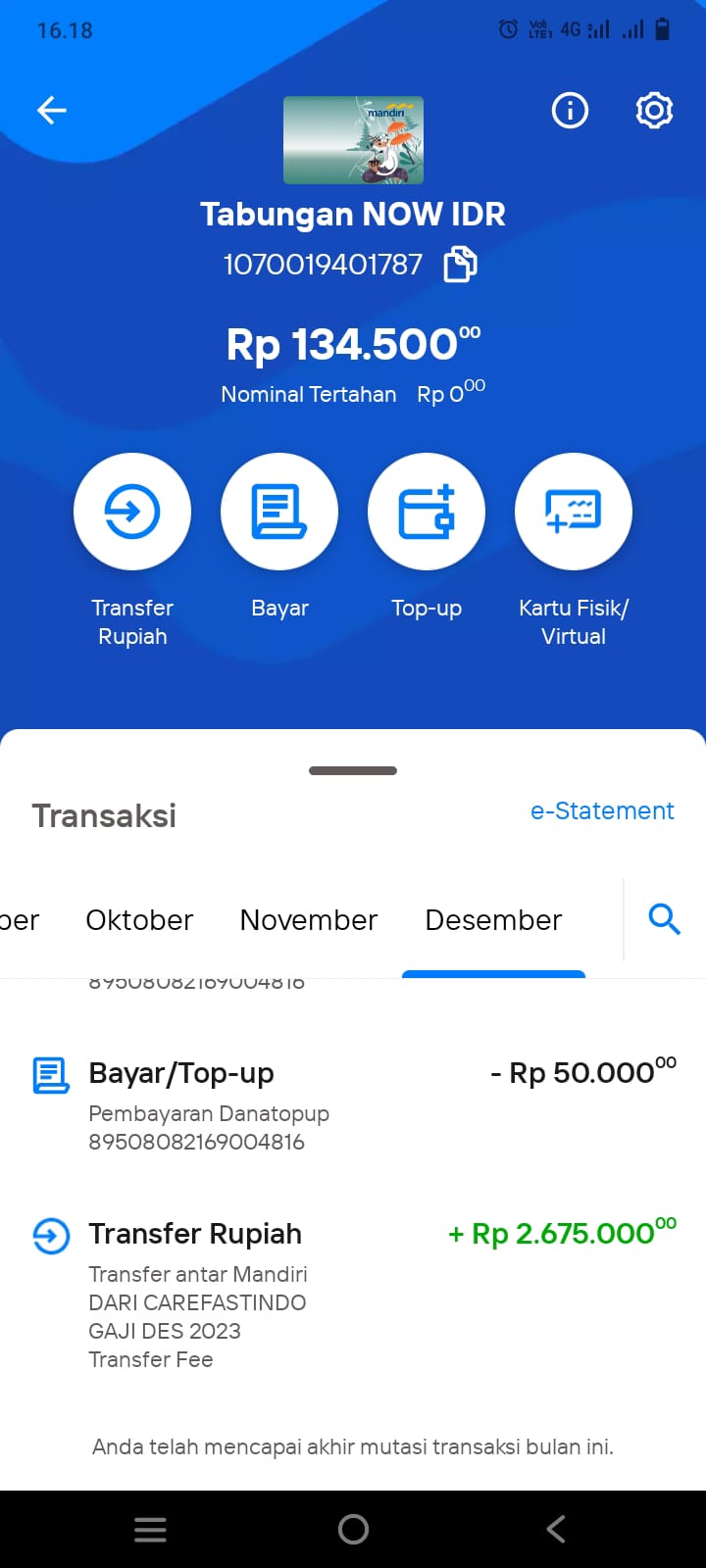
Task: Tap the Transfer Rupiah button
Action: point(132,512)
